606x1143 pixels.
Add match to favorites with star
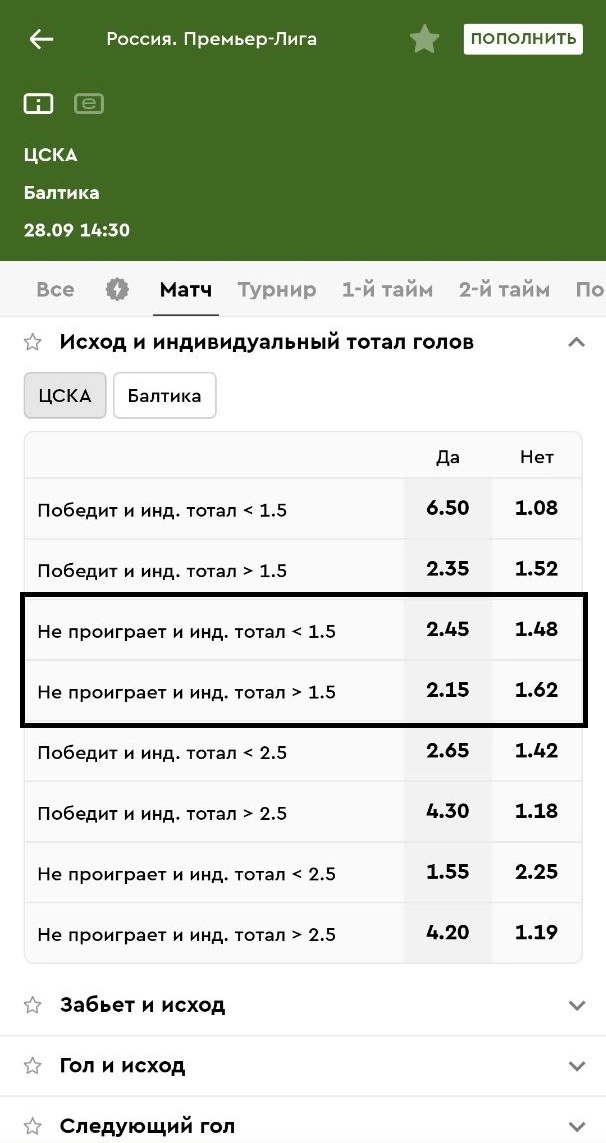(x=425, y=40)
